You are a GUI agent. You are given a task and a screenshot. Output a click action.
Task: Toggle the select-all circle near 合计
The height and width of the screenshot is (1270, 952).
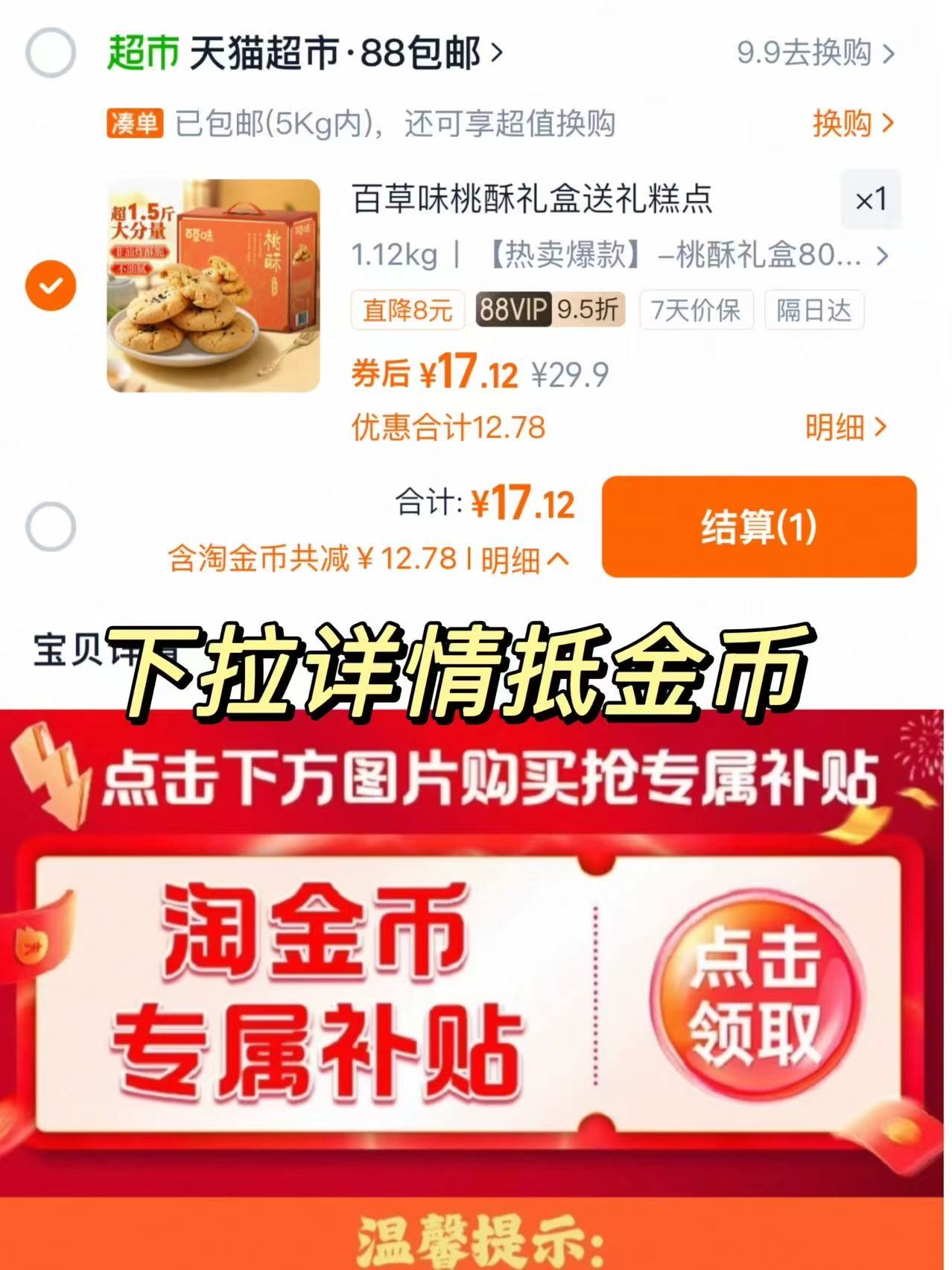tap(50, 525)
